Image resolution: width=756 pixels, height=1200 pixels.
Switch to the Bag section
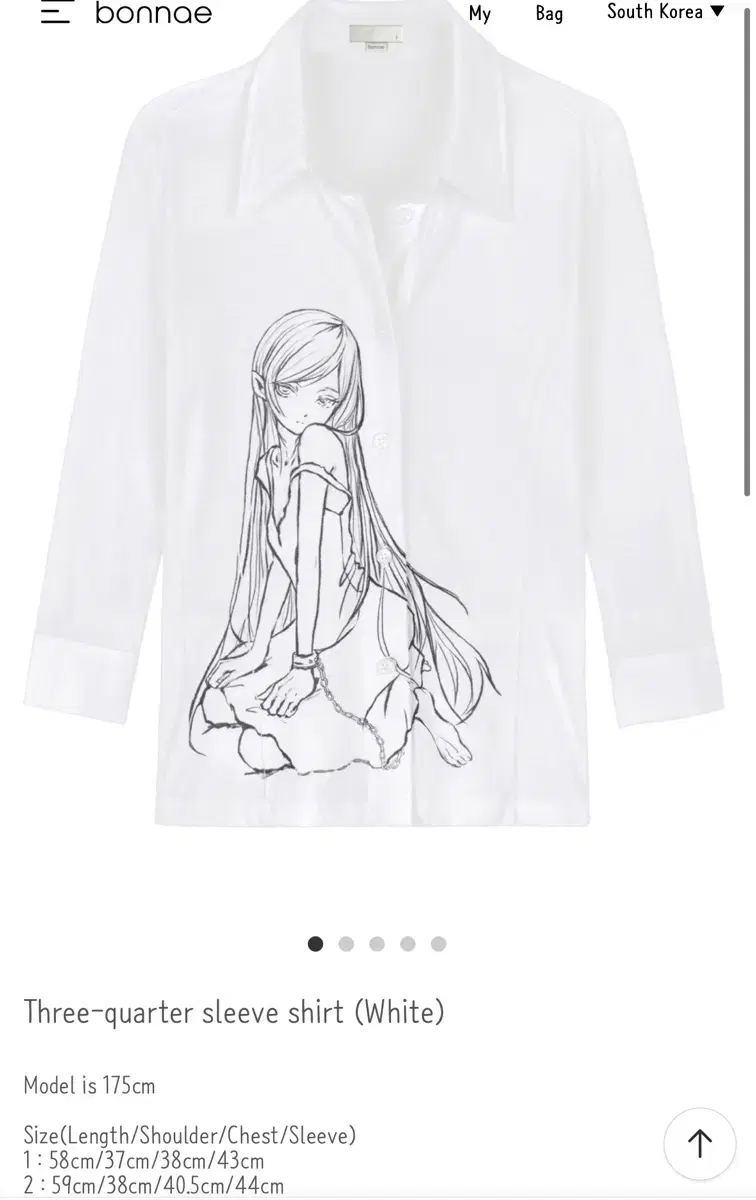click(549, 14)
